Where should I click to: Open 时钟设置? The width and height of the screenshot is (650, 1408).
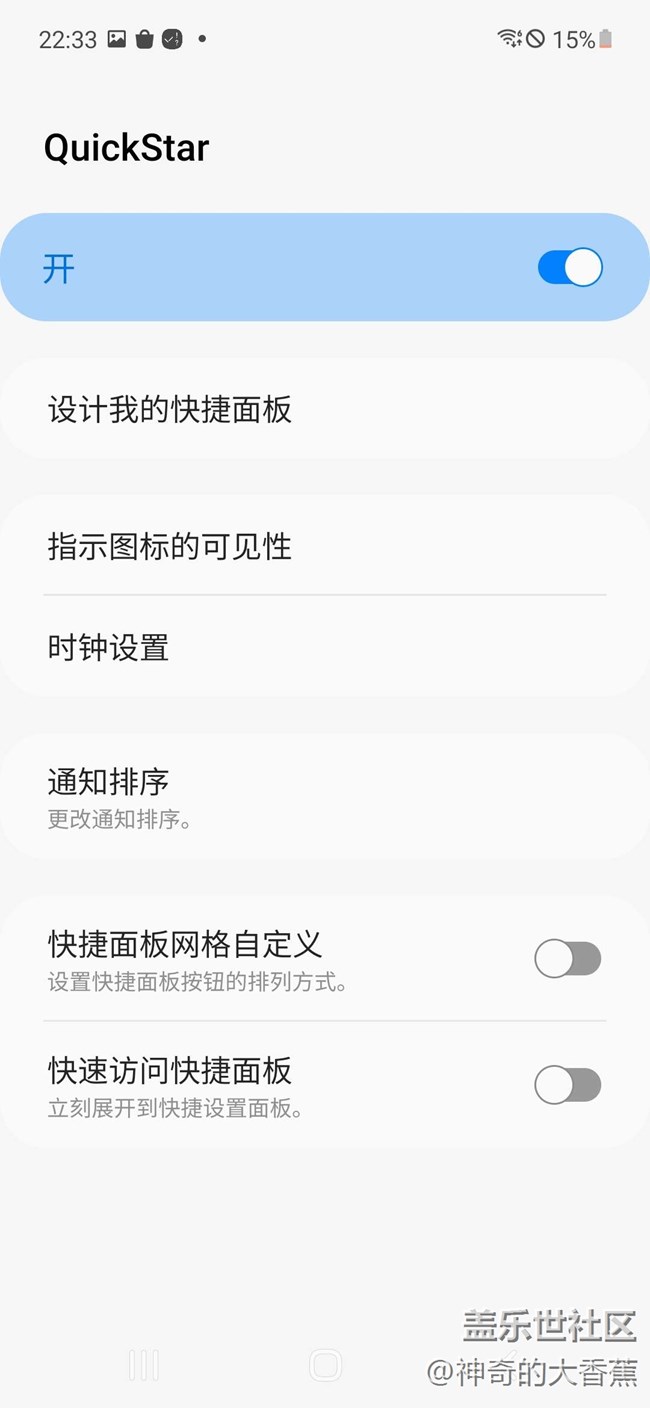click(325, 647)
